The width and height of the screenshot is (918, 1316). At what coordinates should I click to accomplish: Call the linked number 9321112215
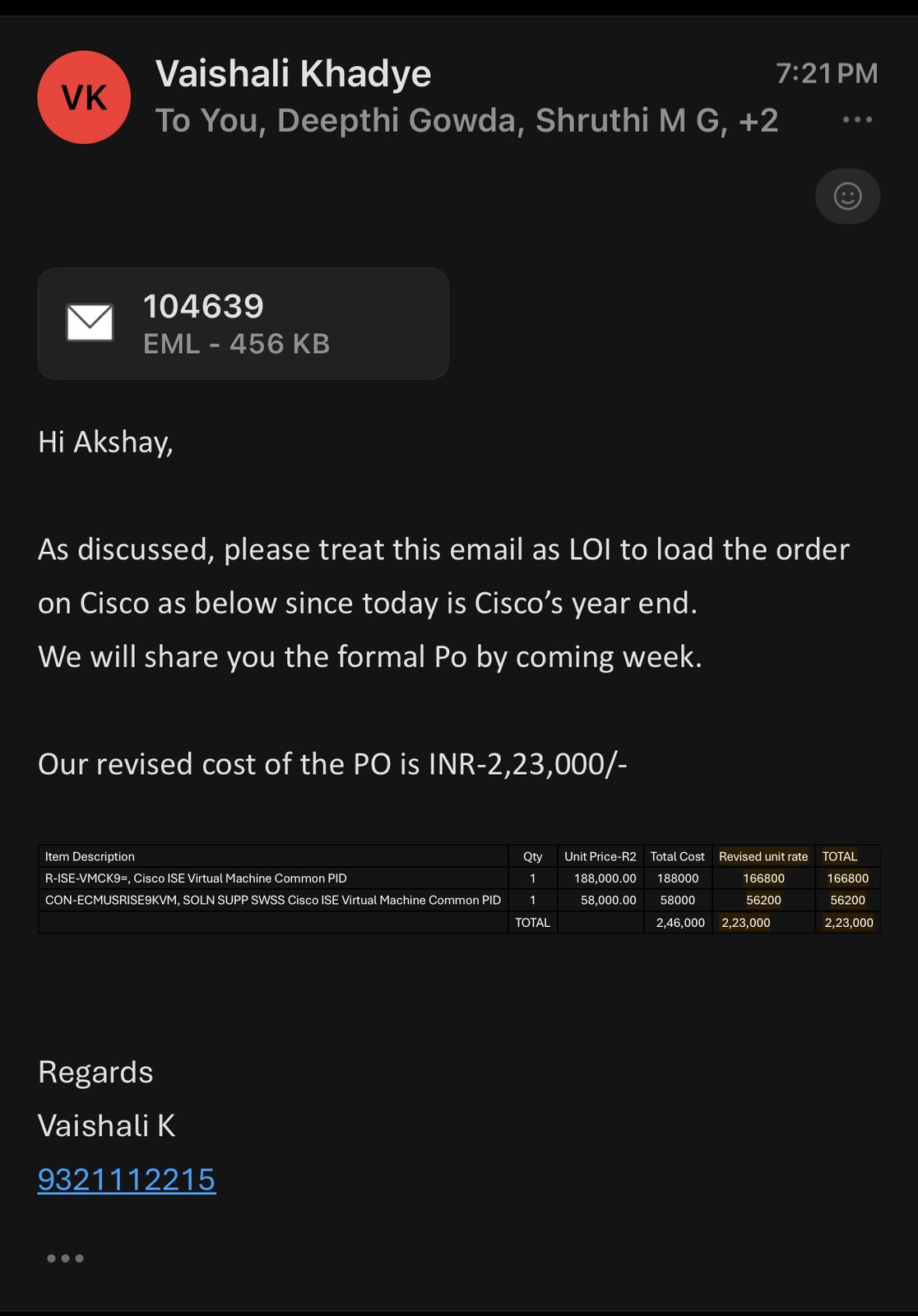pyautogui.click(x=127, y=1179)
